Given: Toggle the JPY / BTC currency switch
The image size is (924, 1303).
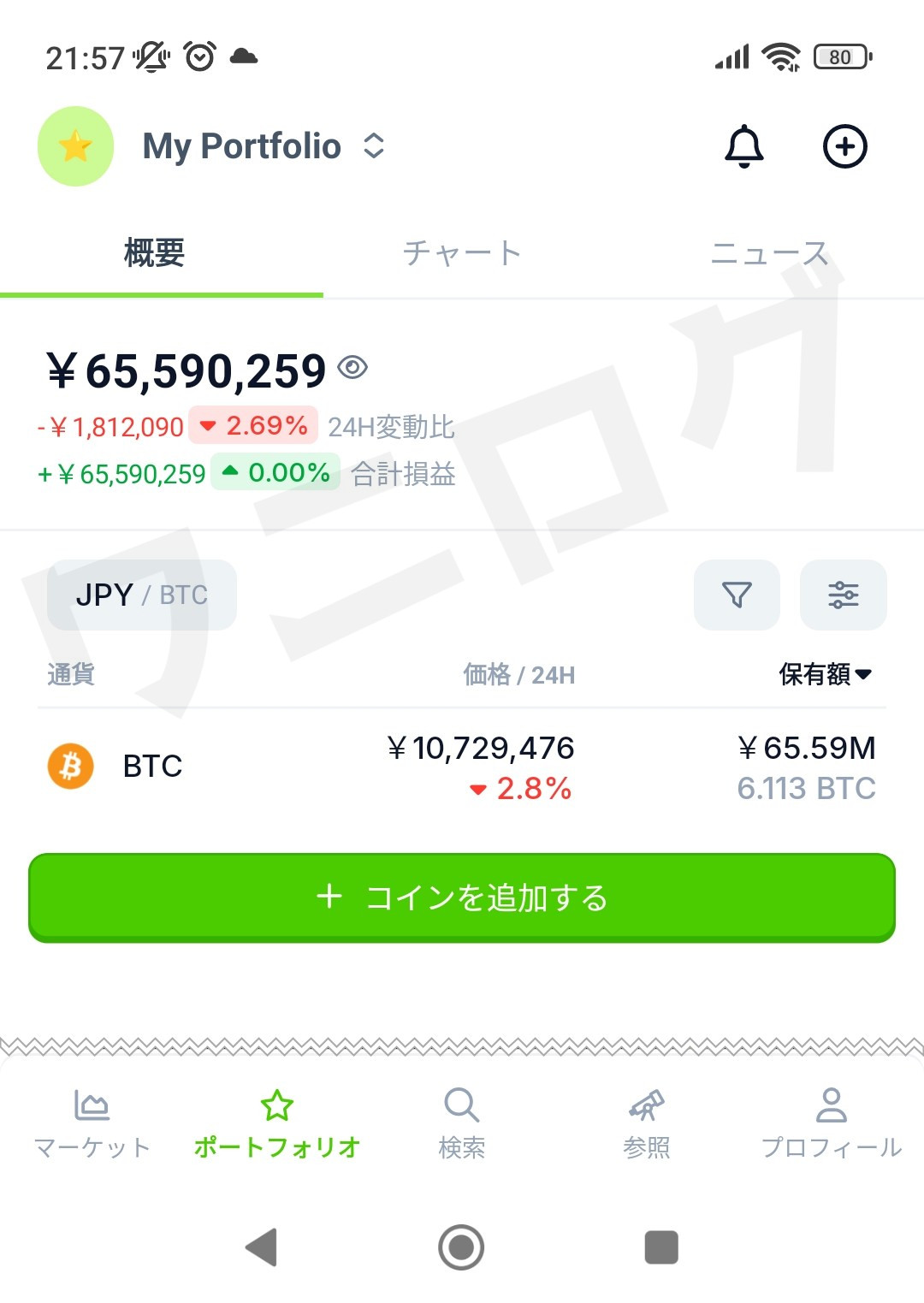Looking at the screenshot, I should click(x=142, y=595).
